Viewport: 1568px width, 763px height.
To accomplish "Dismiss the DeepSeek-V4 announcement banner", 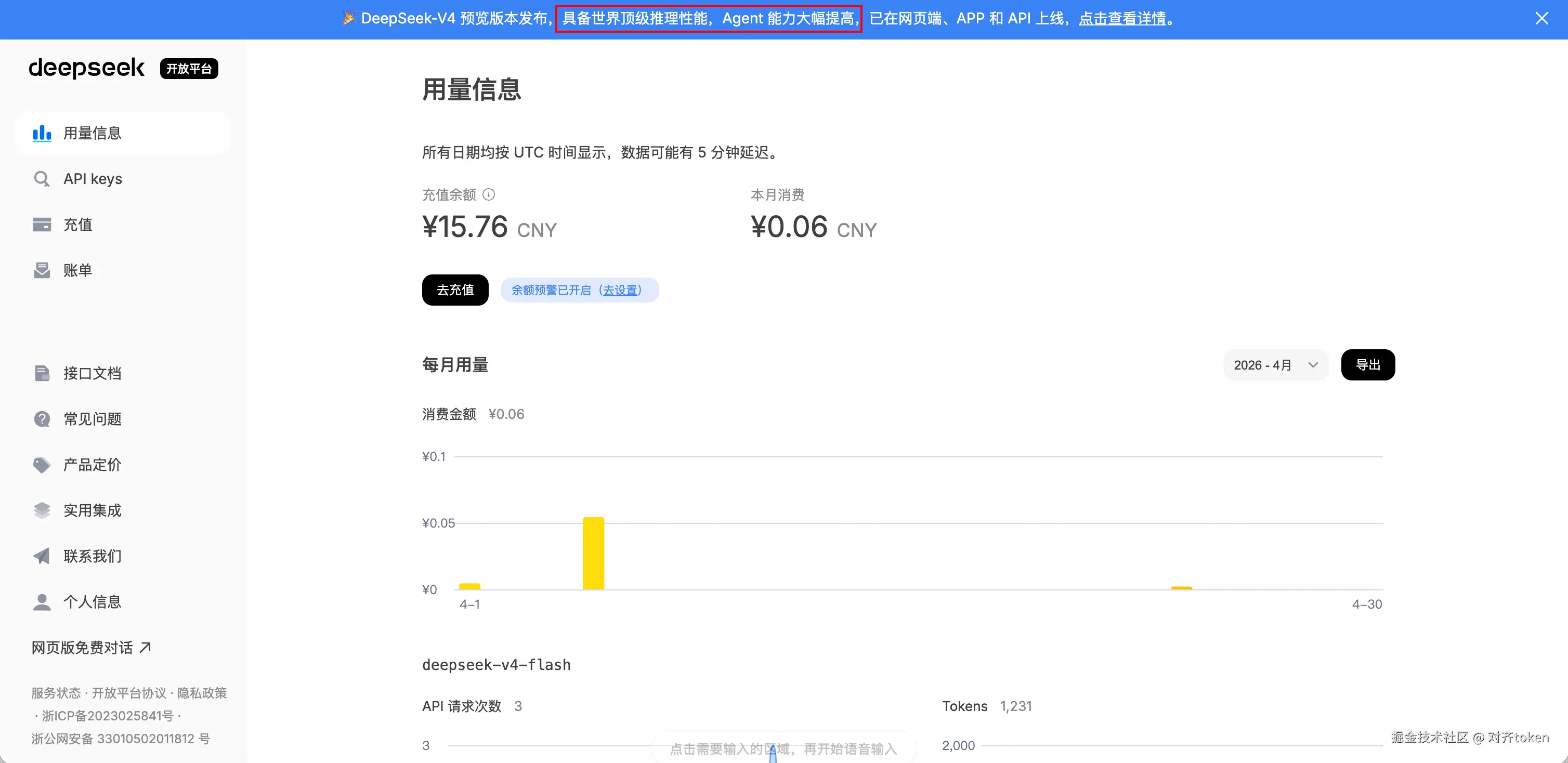I will pos(1541,19).
